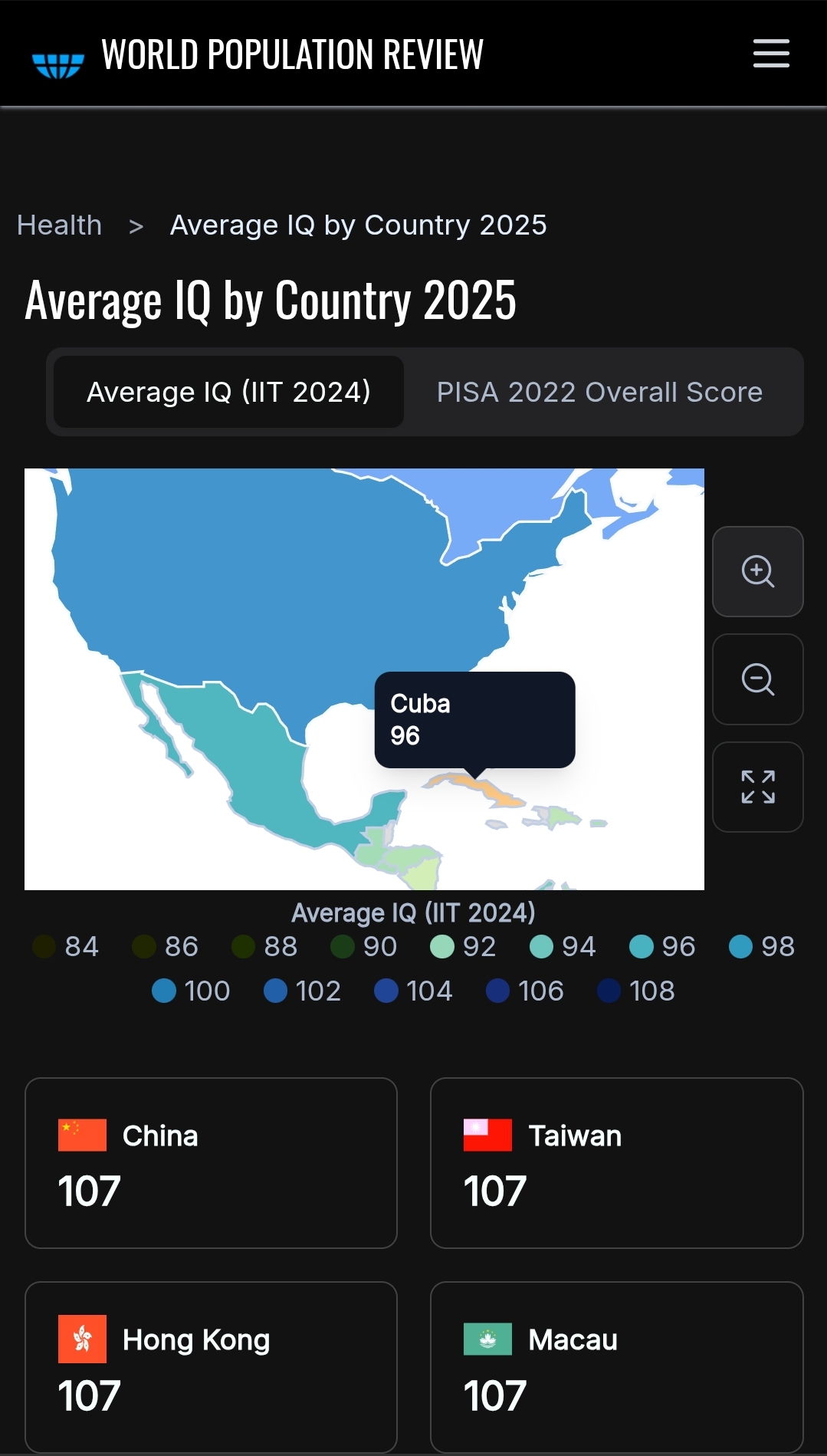
Task: Expand the map to fullscreen
Action: tap(757, 787)
